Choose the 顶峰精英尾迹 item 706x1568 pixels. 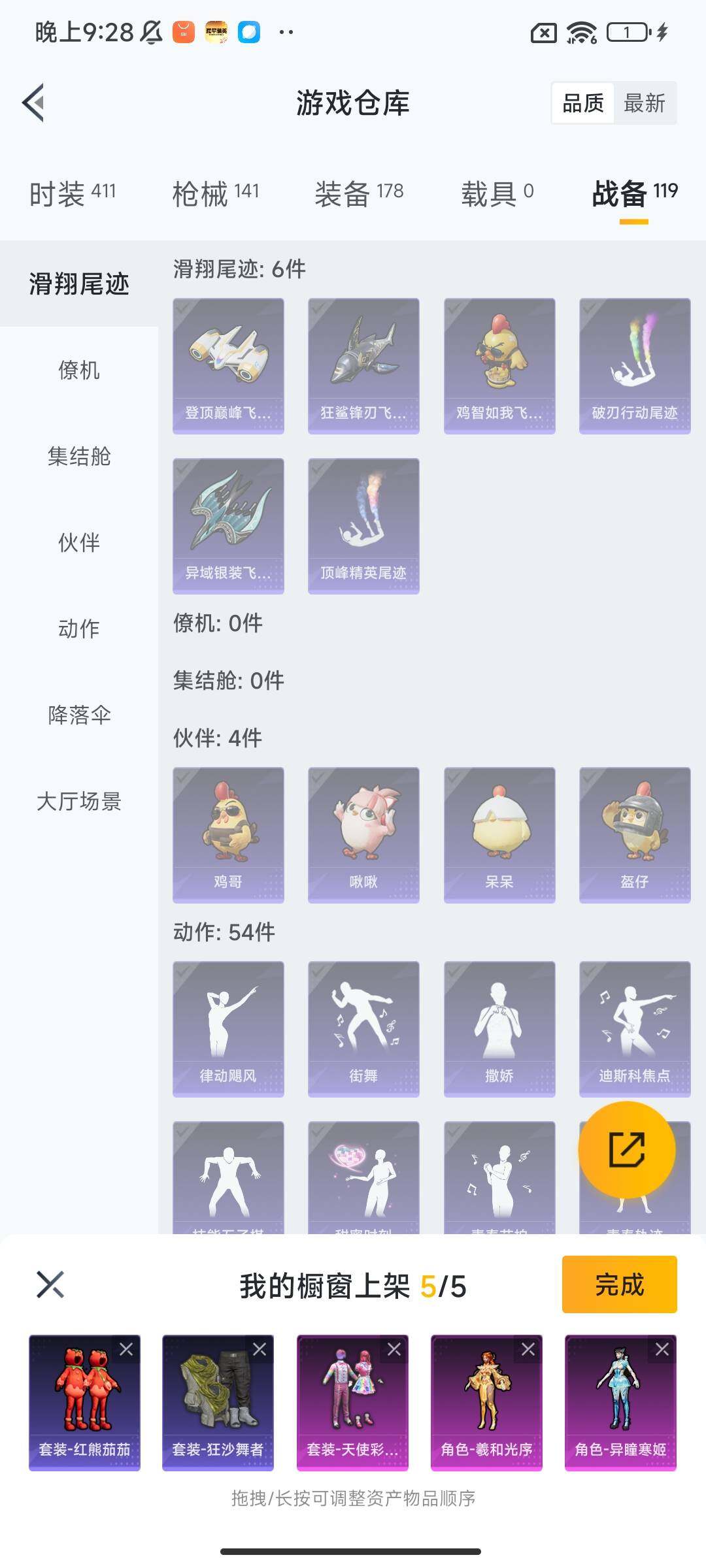click(x=363, y=526)
